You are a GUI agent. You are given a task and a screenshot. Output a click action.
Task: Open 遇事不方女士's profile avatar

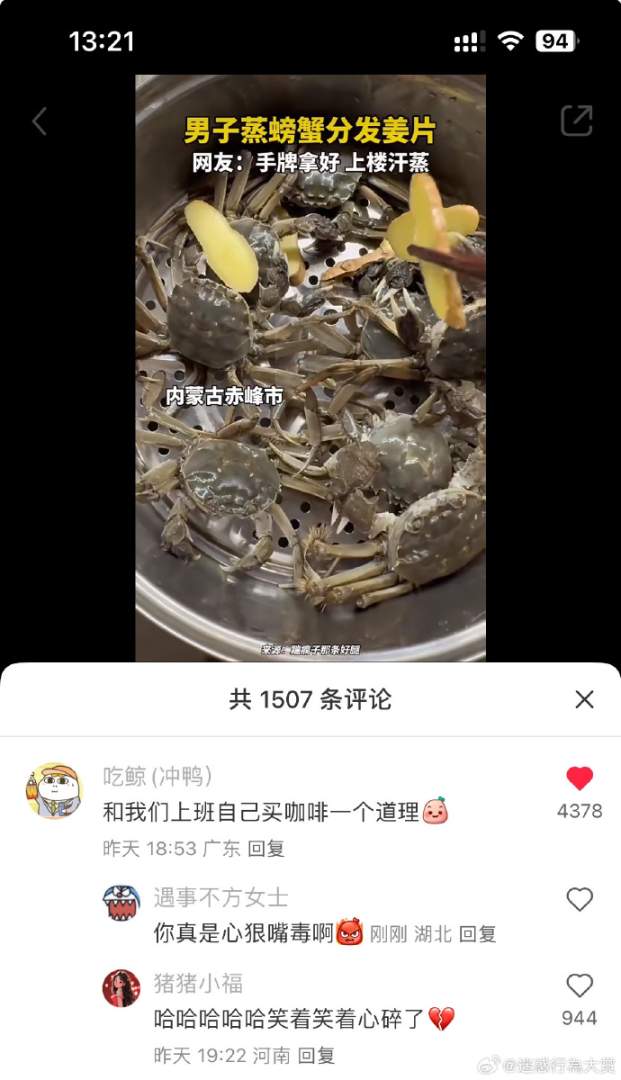pos(121,902)
